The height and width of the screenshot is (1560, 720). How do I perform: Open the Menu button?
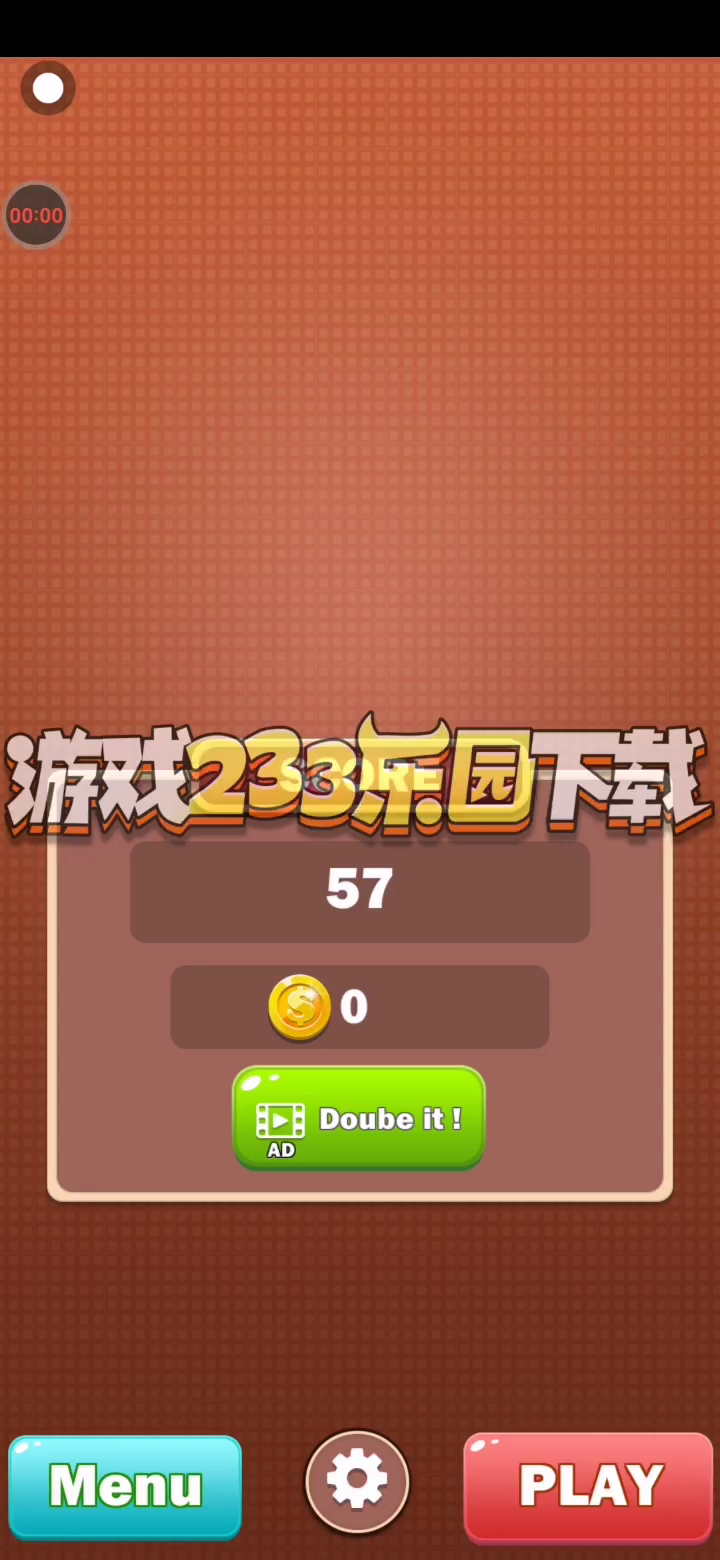125,1486
